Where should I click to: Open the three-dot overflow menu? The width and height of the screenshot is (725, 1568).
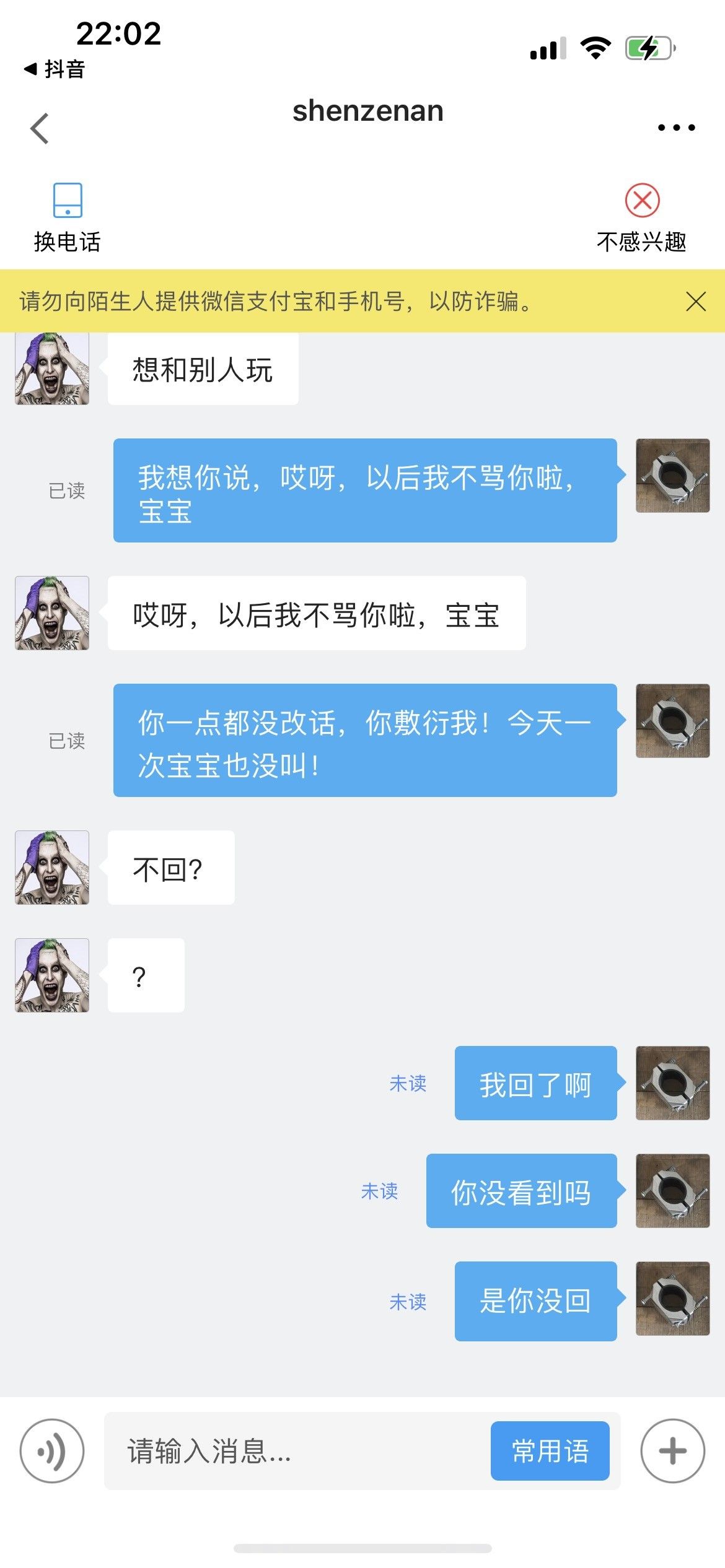click(676, 128)
